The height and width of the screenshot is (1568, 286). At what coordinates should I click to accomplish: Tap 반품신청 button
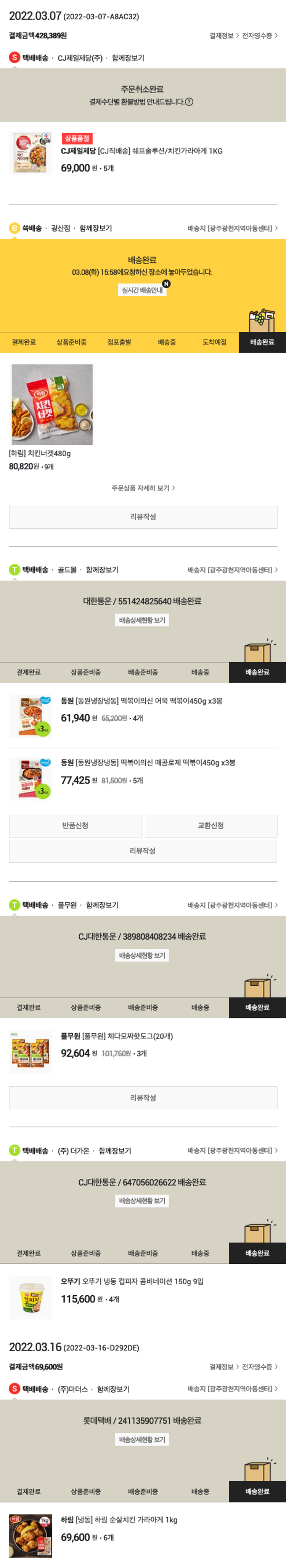(x=75, y=825)
